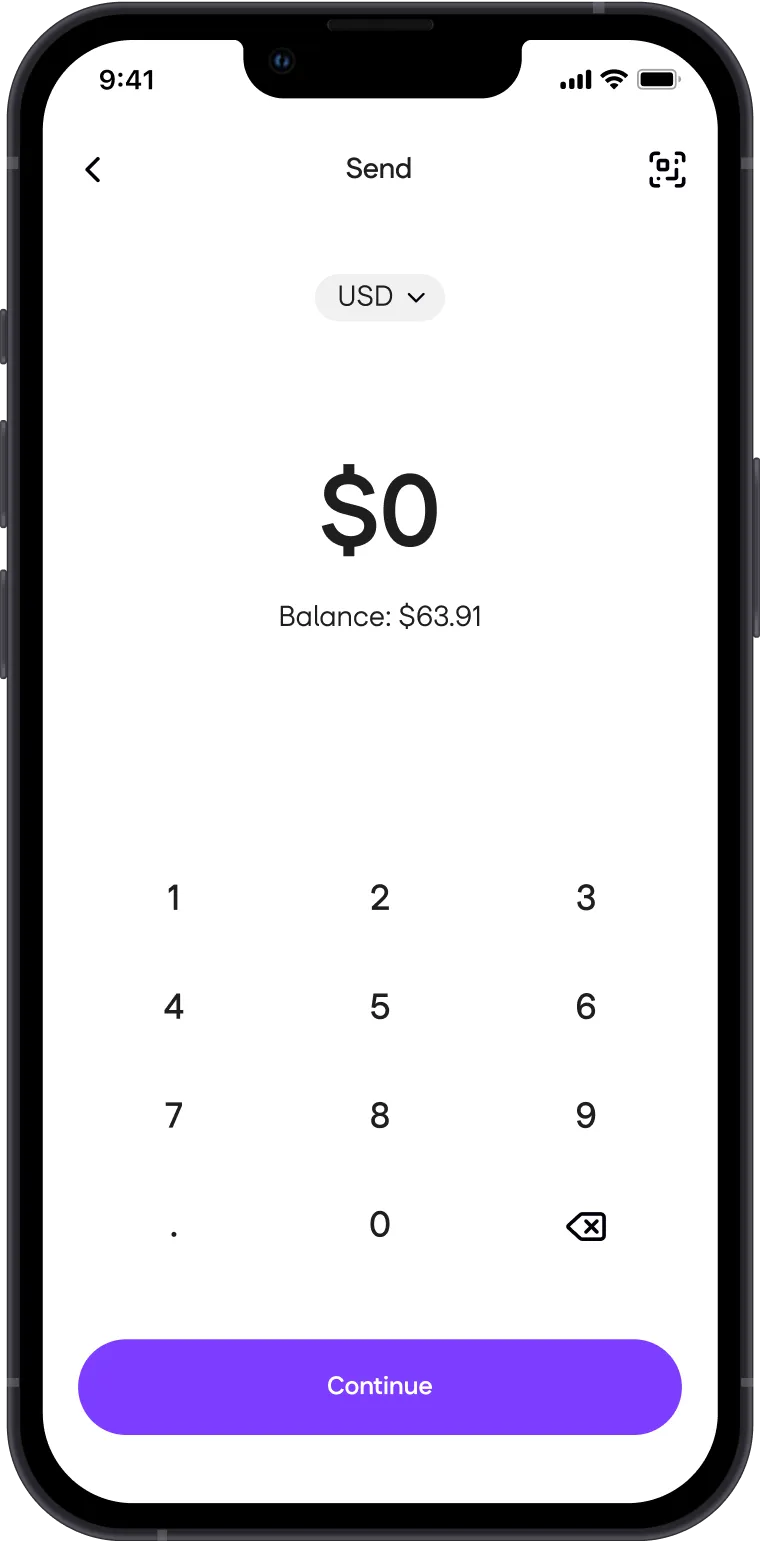Select the 8 key
Image resolution: width=760 pixels, height=1541 pixels.
tap(380, 1115)
